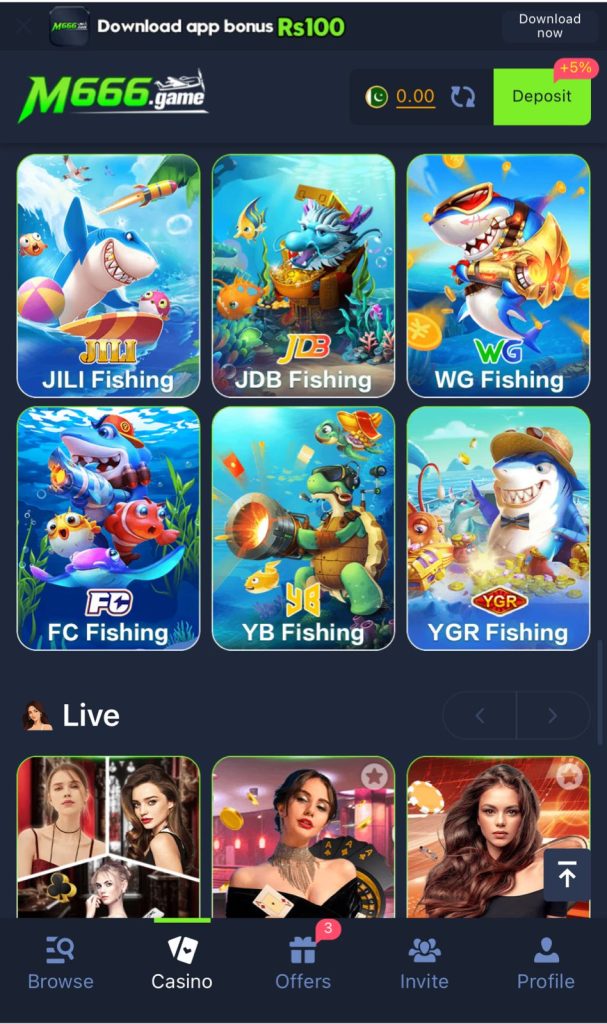607x1024 pixels.
Task: Open JDB Fishing game
Action: tap(303, 275)
